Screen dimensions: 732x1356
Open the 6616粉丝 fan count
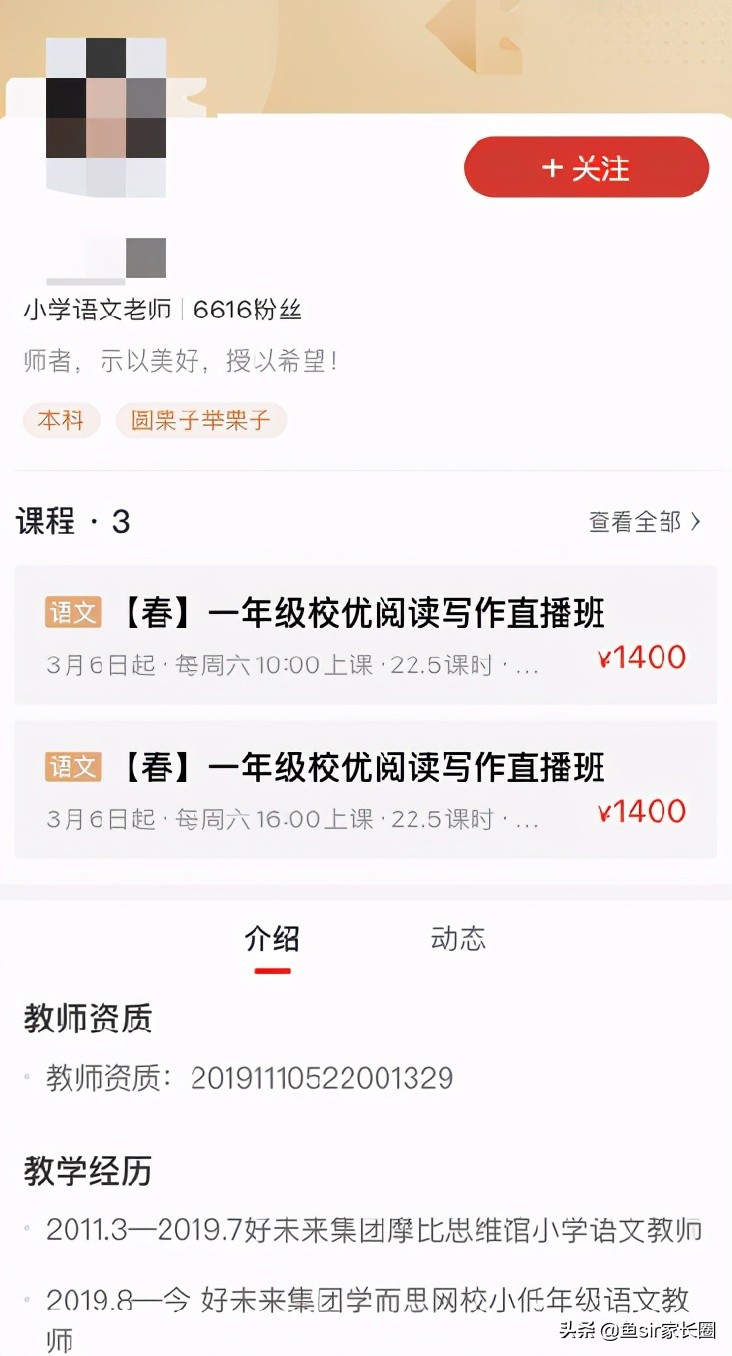click(250, 310)
